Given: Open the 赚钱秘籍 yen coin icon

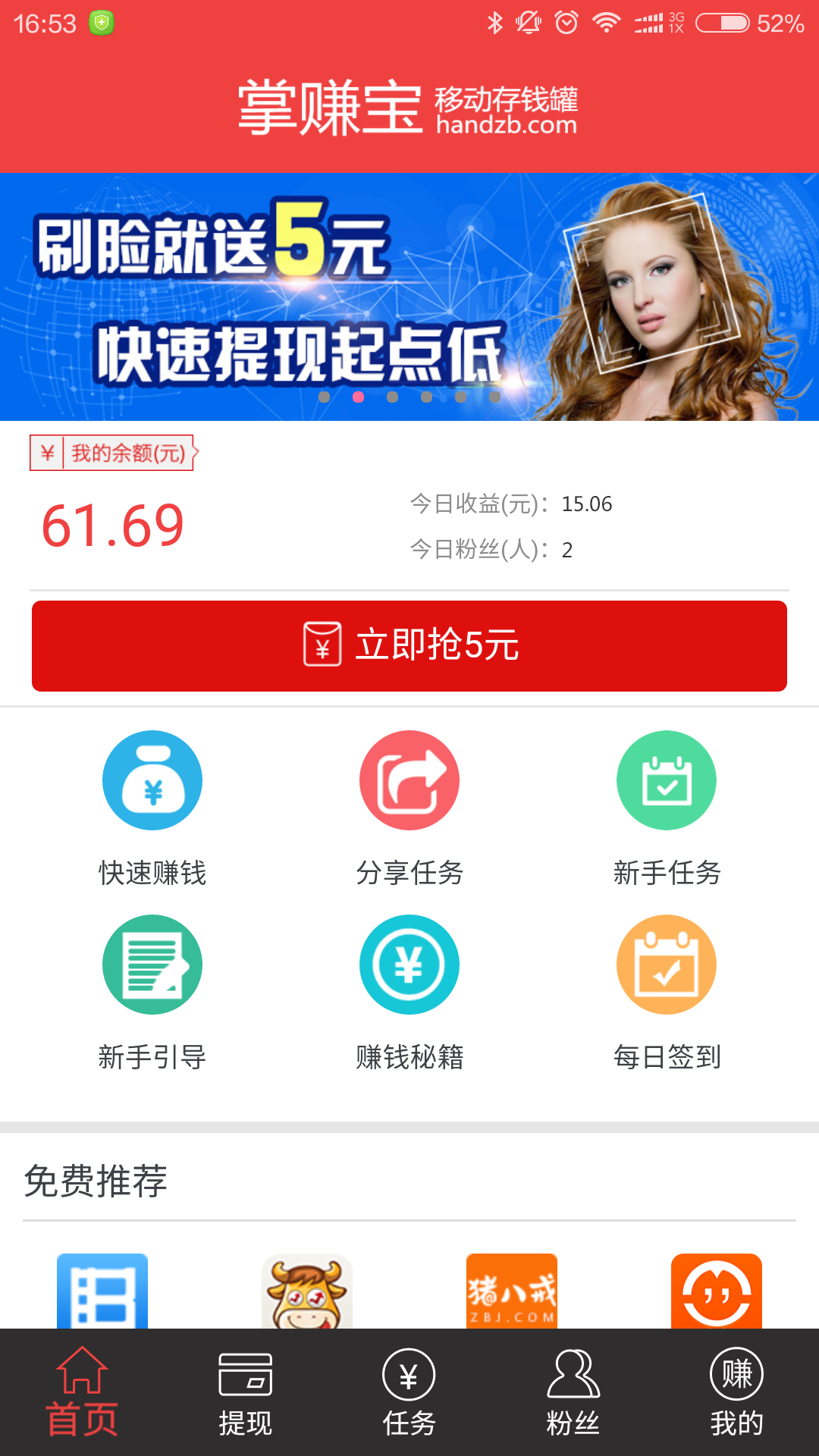Looking at the screenshot, I should tap(409, 964).
